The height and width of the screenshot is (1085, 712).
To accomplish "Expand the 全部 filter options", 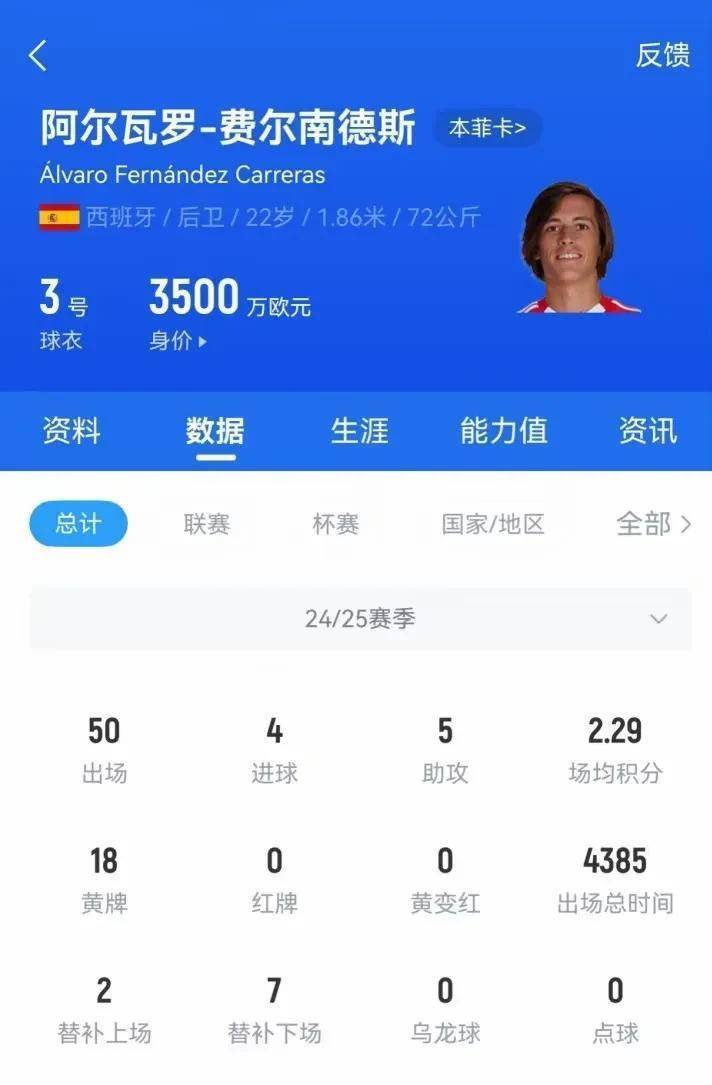I will tap(653, 524).
